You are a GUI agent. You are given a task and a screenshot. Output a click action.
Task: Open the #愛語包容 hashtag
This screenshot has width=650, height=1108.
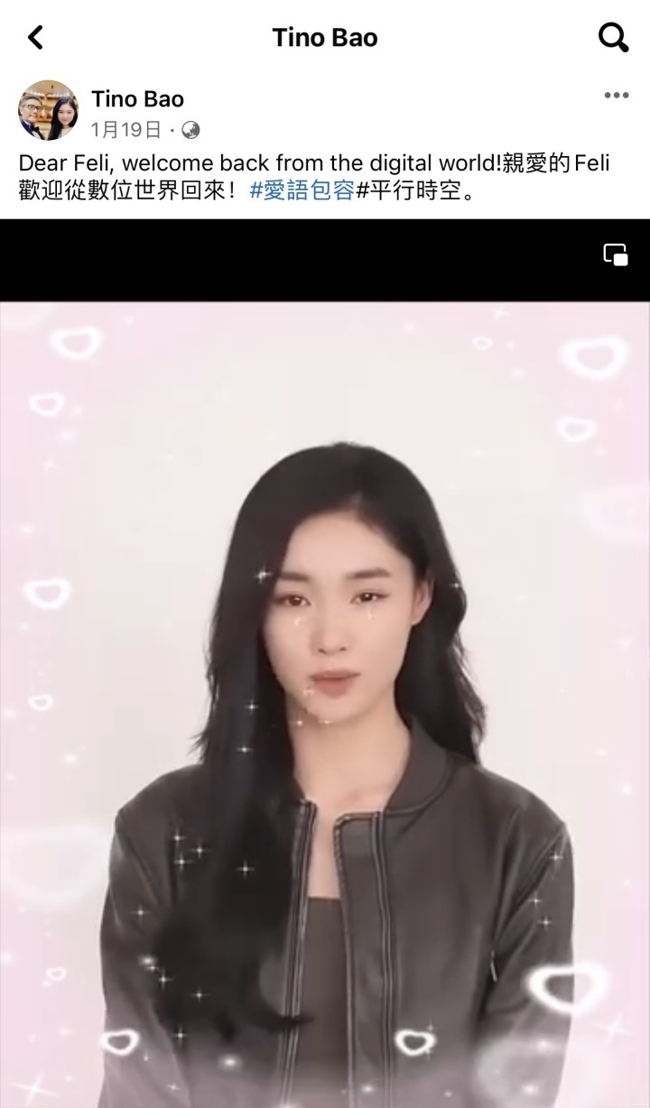click(x=302, y=190)
